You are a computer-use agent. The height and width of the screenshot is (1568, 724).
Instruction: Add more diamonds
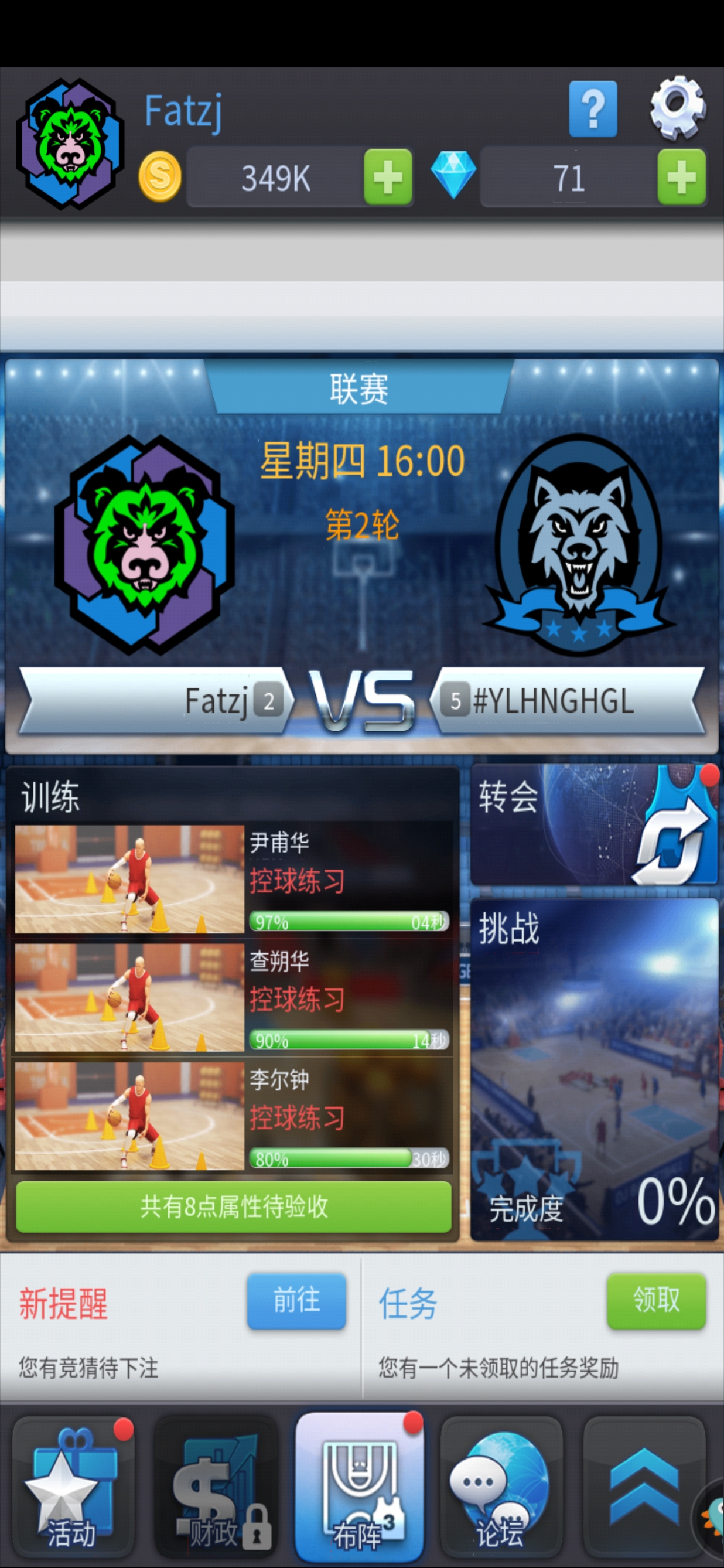point(681,177)
